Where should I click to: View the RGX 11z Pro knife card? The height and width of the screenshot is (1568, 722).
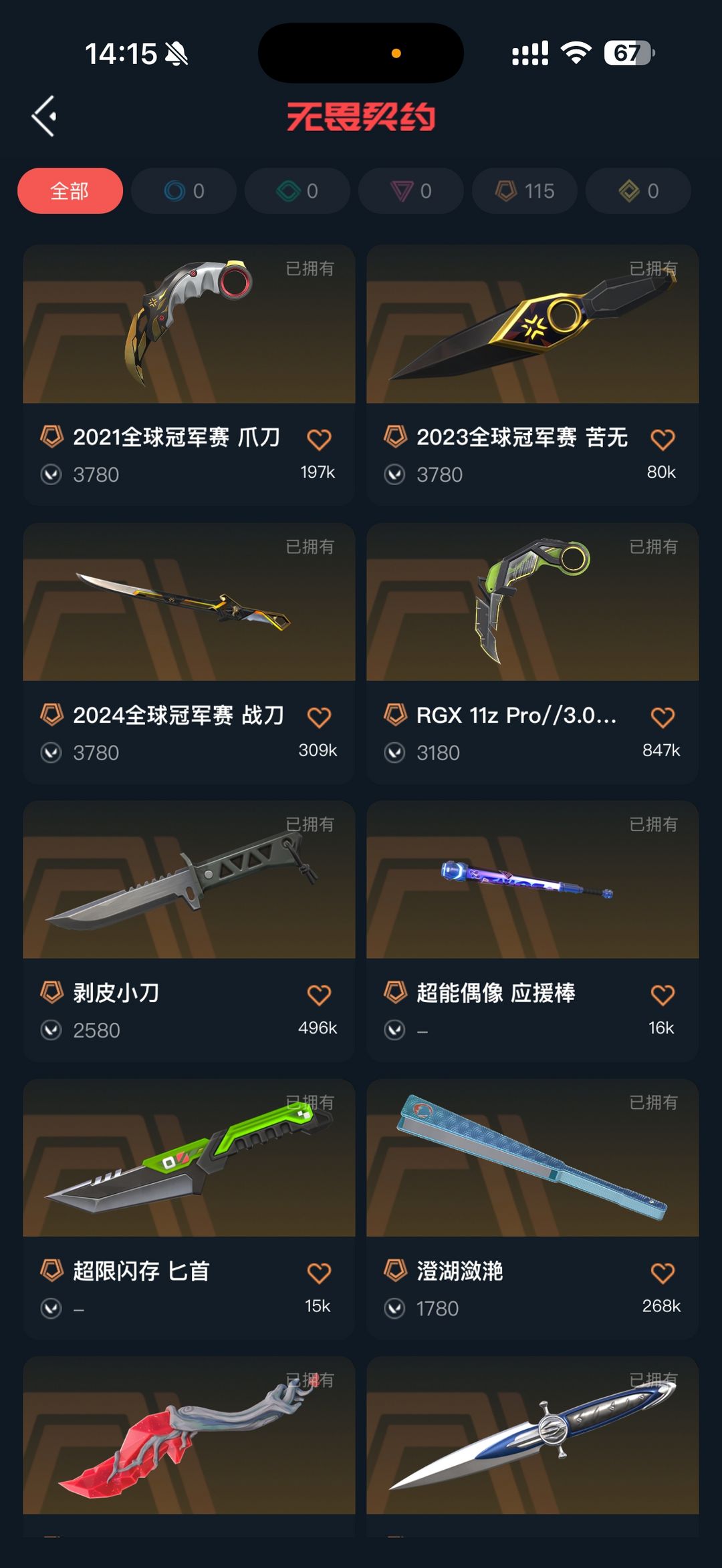[533, 653]
